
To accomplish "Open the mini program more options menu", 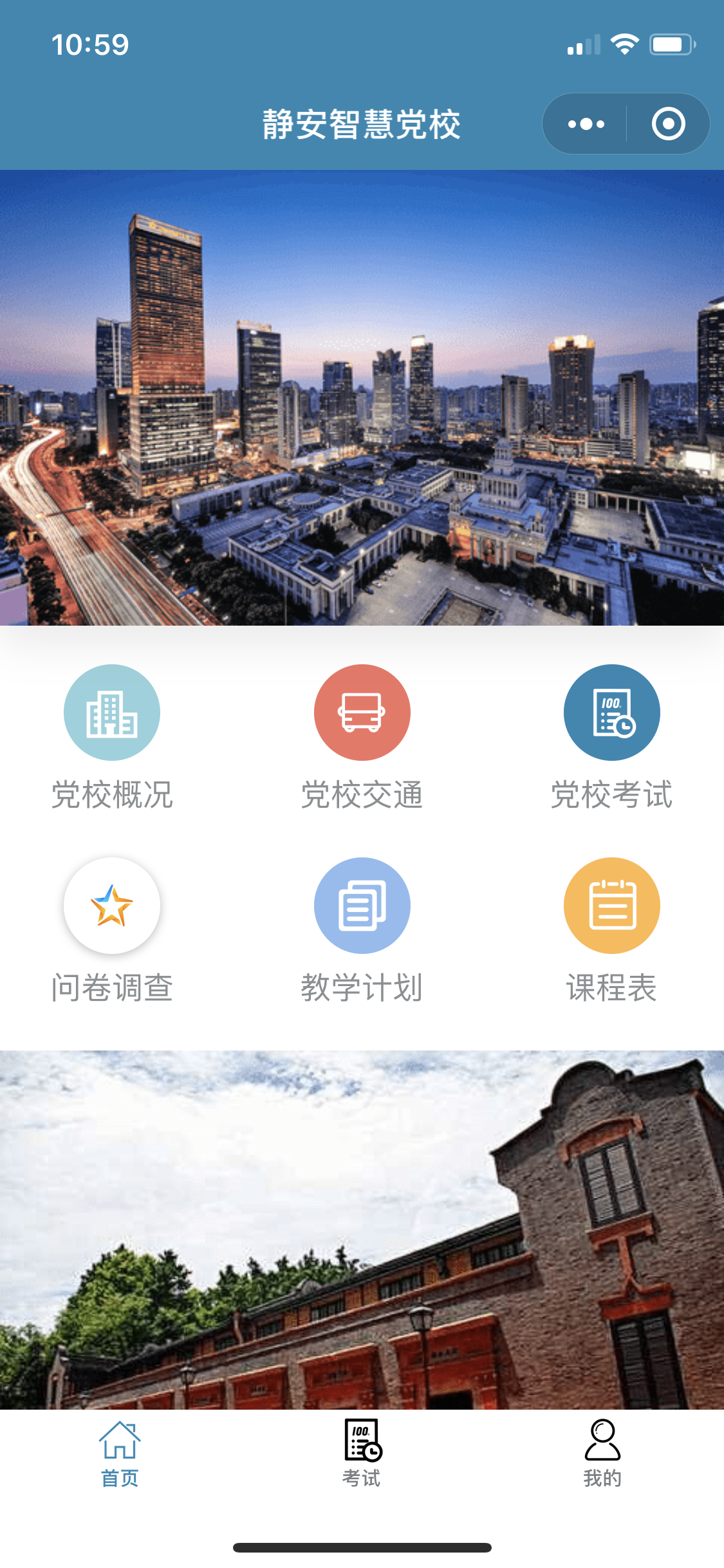I will pyautogui.click(x=586, y=124).
